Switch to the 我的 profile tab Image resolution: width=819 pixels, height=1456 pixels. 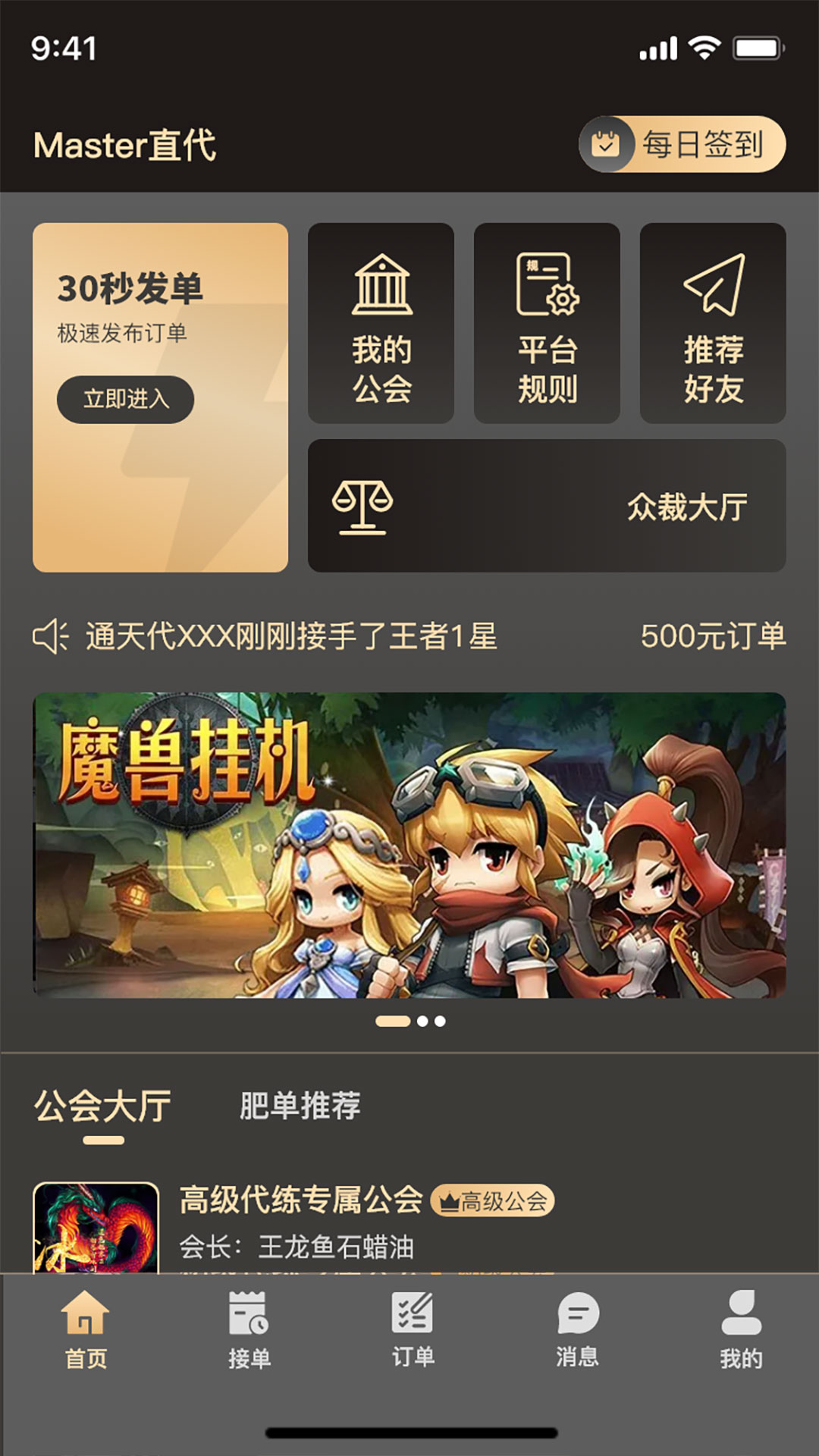(741, 1330)
